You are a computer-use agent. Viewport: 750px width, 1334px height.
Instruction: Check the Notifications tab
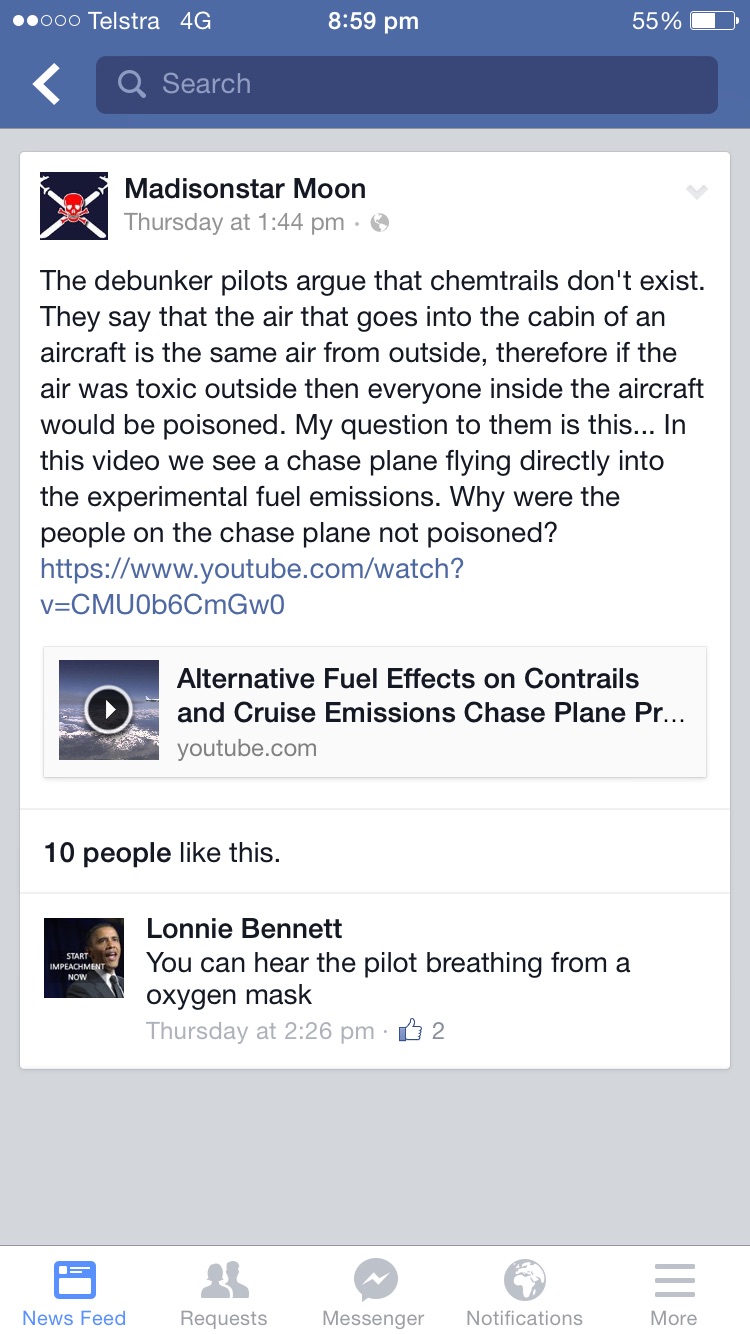pos(524,1292)
